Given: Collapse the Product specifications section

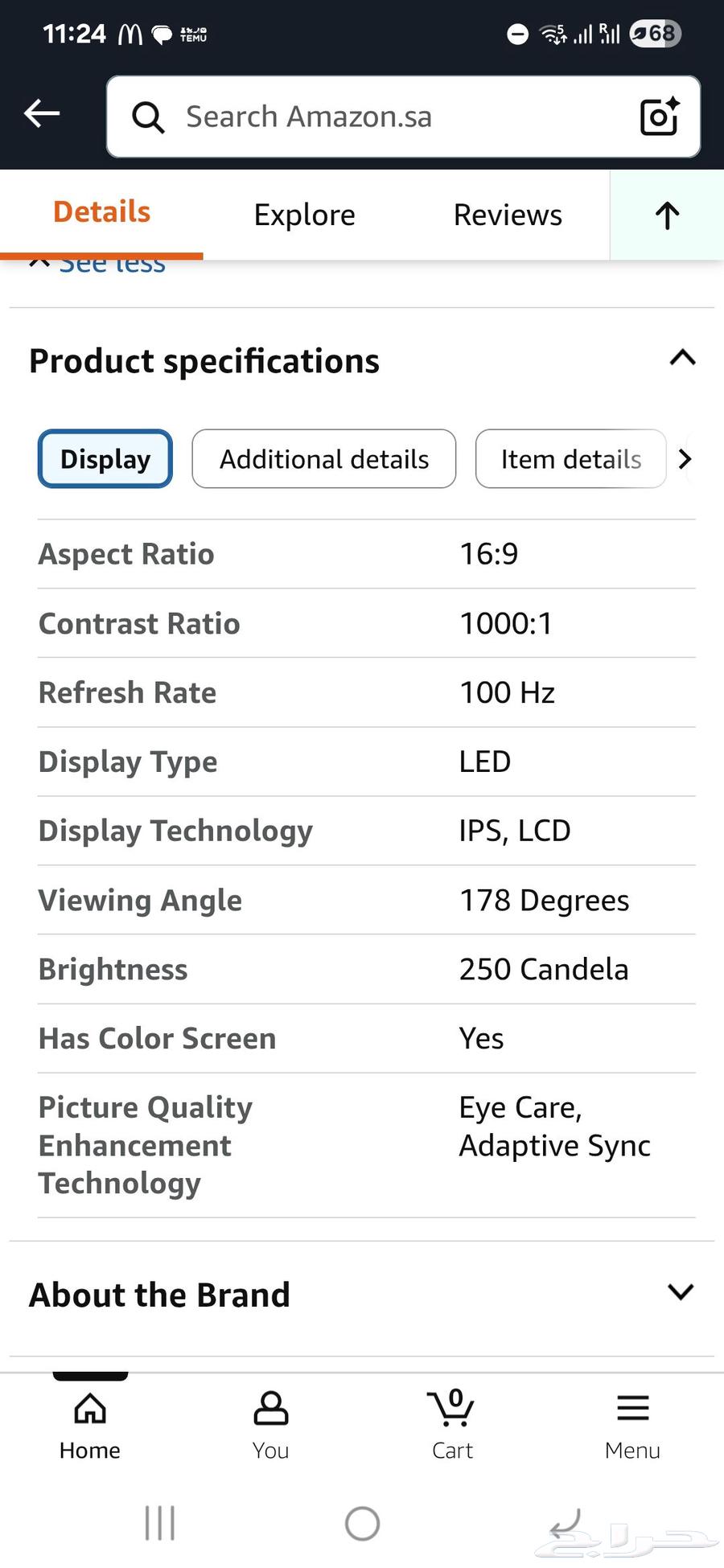Looking at the screenshot, I should click(x=682, y=359).
